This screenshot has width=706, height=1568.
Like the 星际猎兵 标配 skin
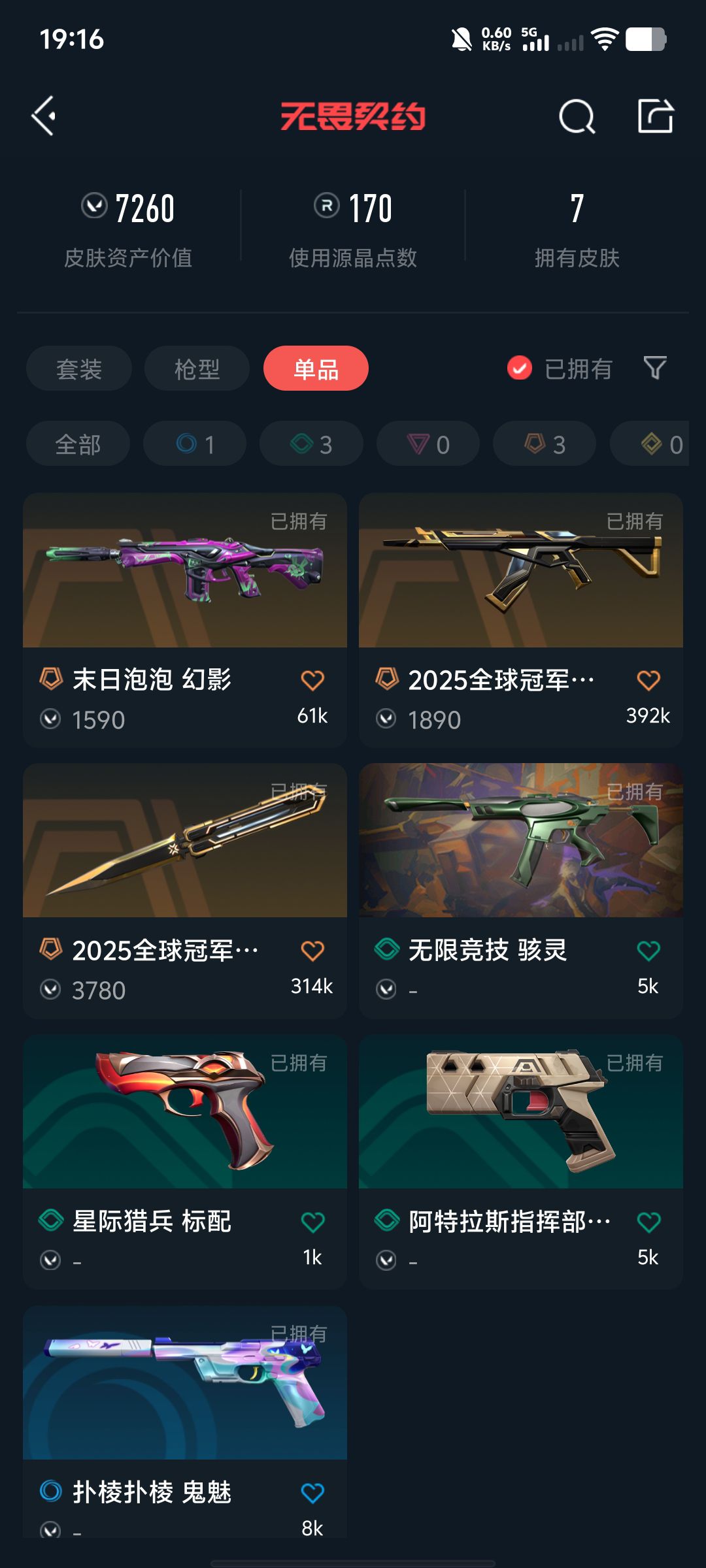point(312,1222)
